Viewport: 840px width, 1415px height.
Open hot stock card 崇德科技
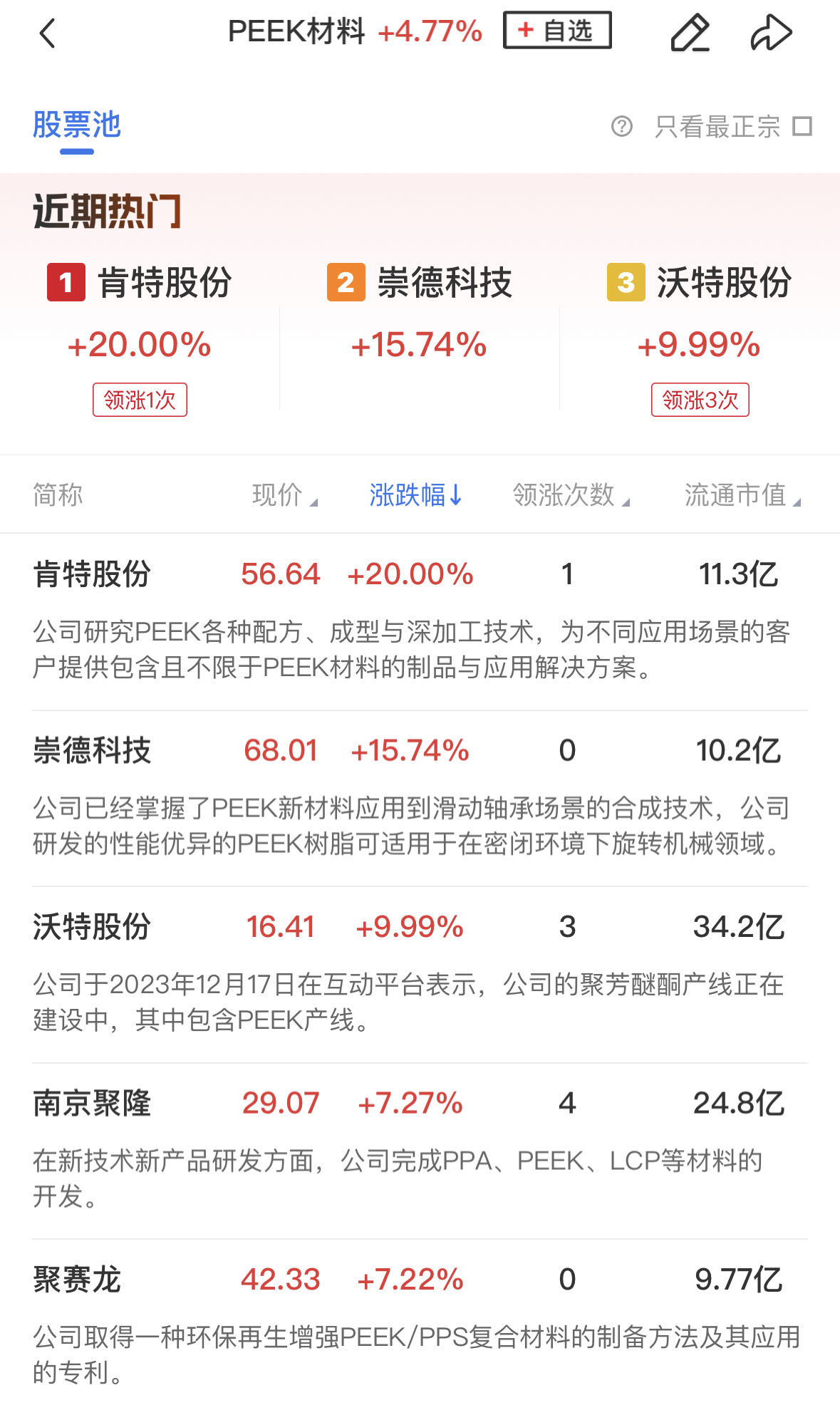(419, 313)
